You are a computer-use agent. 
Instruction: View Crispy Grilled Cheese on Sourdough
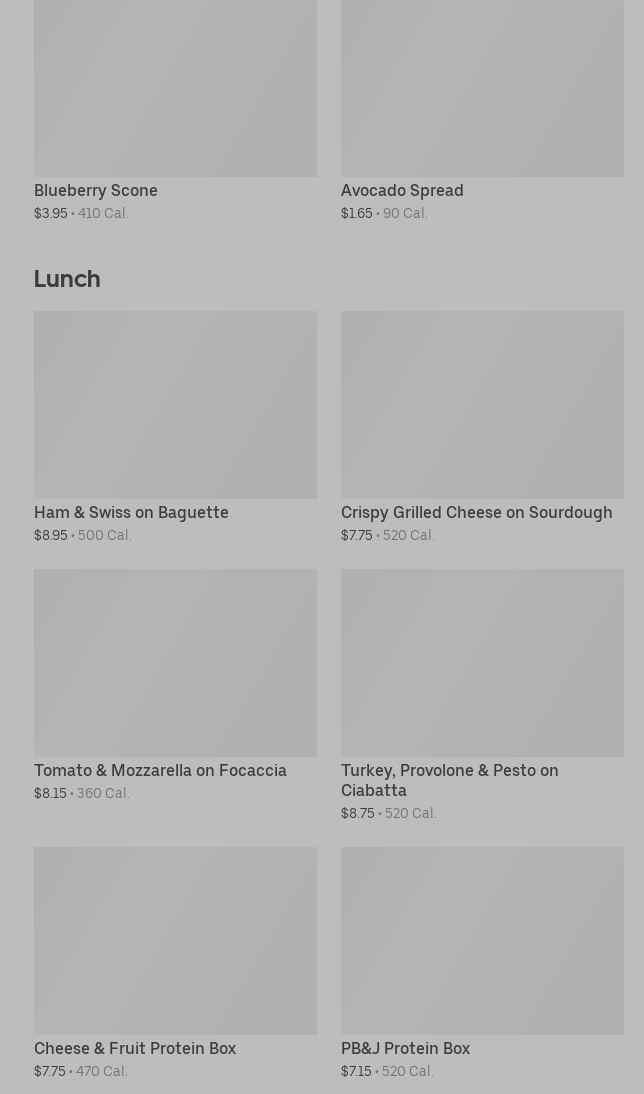(482, 427)
